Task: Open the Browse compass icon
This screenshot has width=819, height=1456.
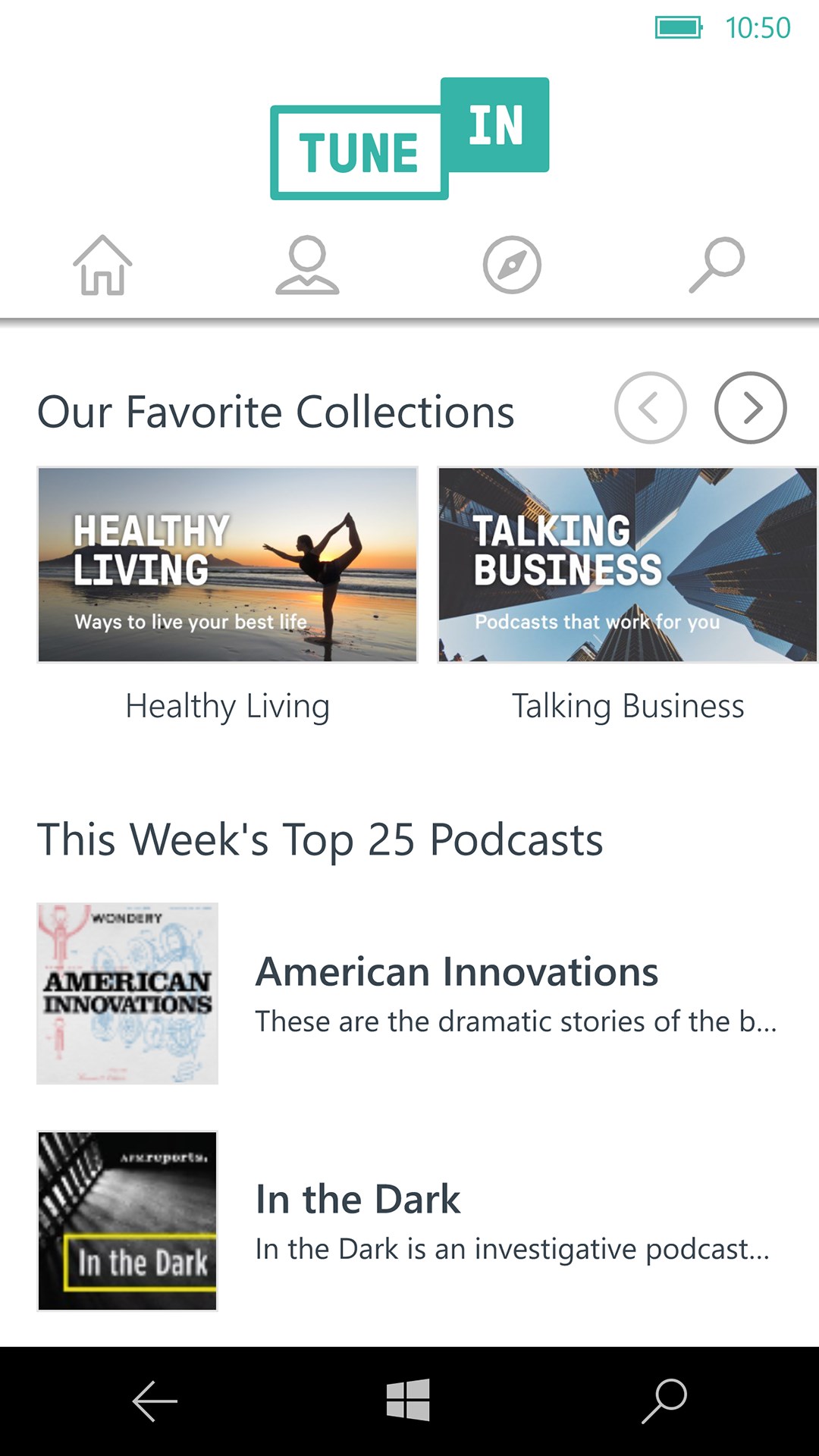Action: (x=512, y=265)
